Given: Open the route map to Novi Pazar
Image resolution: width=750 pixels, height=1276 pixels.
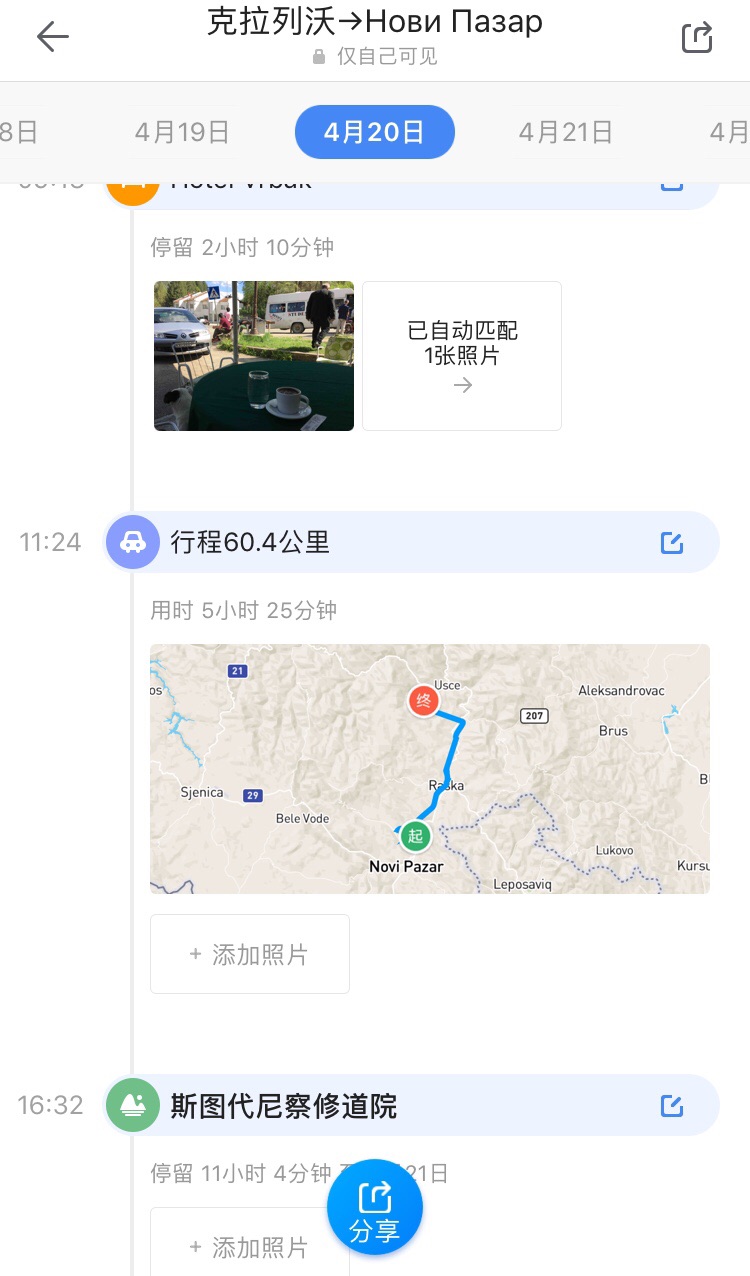Looking at the screenshot, I should pos(430,769).
